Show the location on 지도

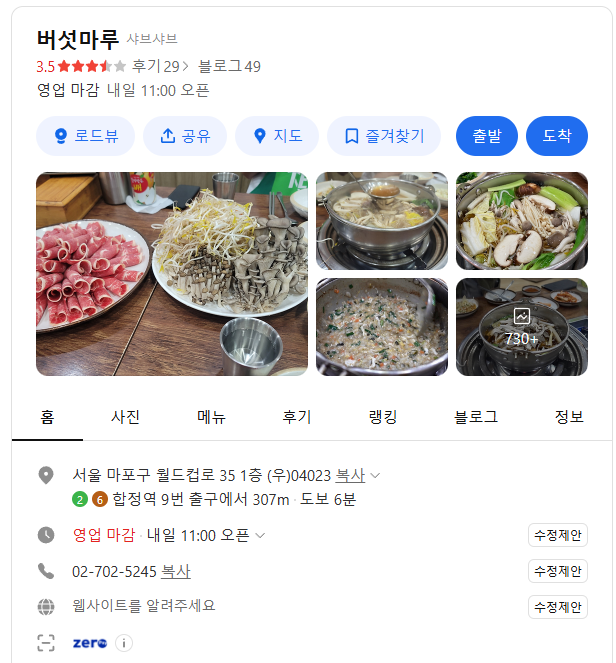[x=277, y=136]
